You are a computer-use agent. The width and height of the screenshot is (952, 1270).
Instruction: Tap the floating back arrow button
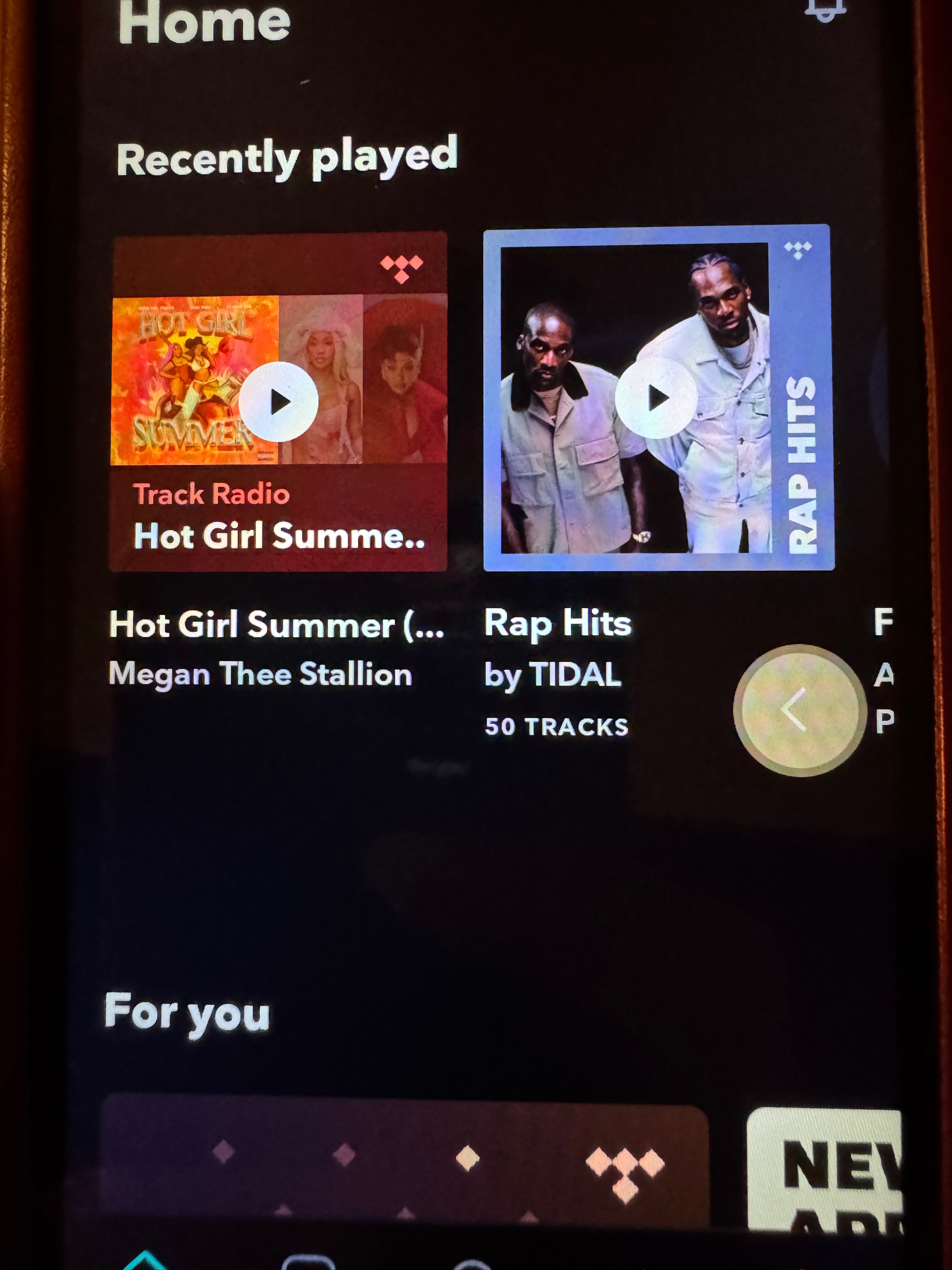pos(799,710)
